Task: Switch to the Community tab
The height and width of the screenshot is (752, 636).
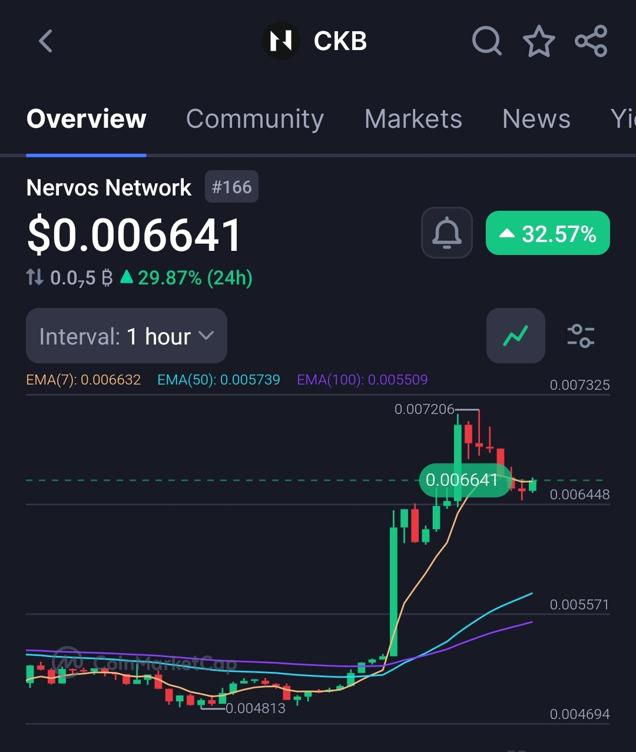Action: point(254,119)
